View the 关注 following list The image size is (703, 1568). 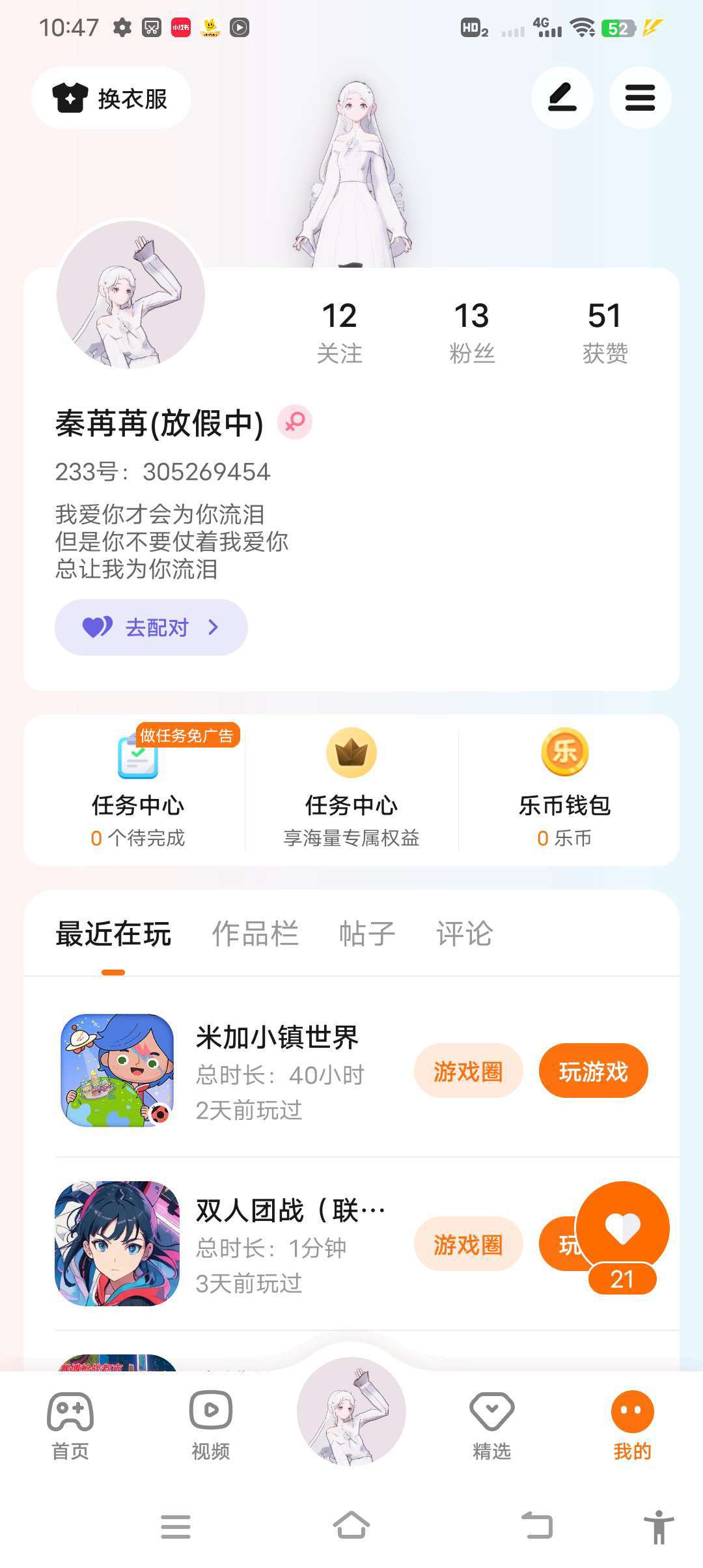[339, 331]
